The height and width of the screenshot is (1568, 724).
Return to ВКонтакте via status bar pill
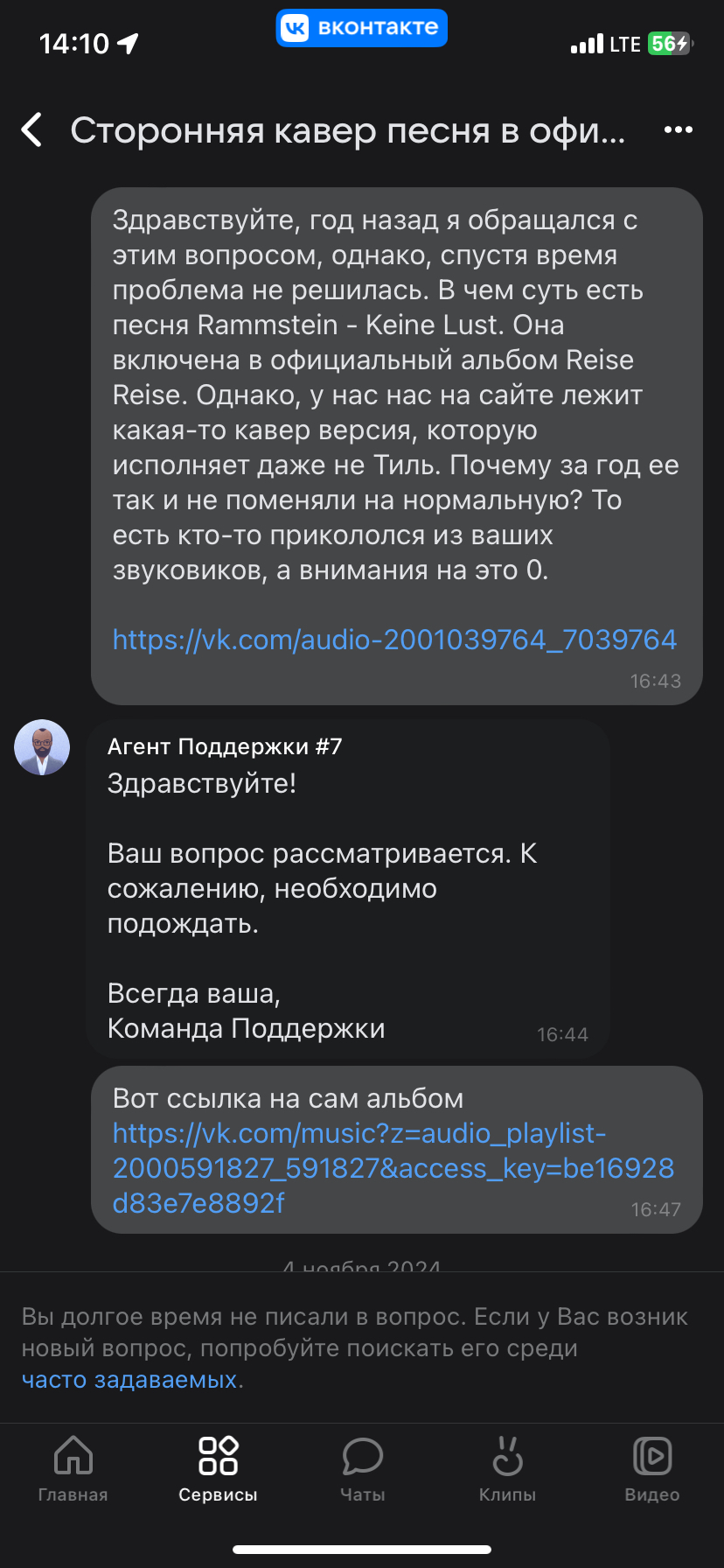[362, 28]
